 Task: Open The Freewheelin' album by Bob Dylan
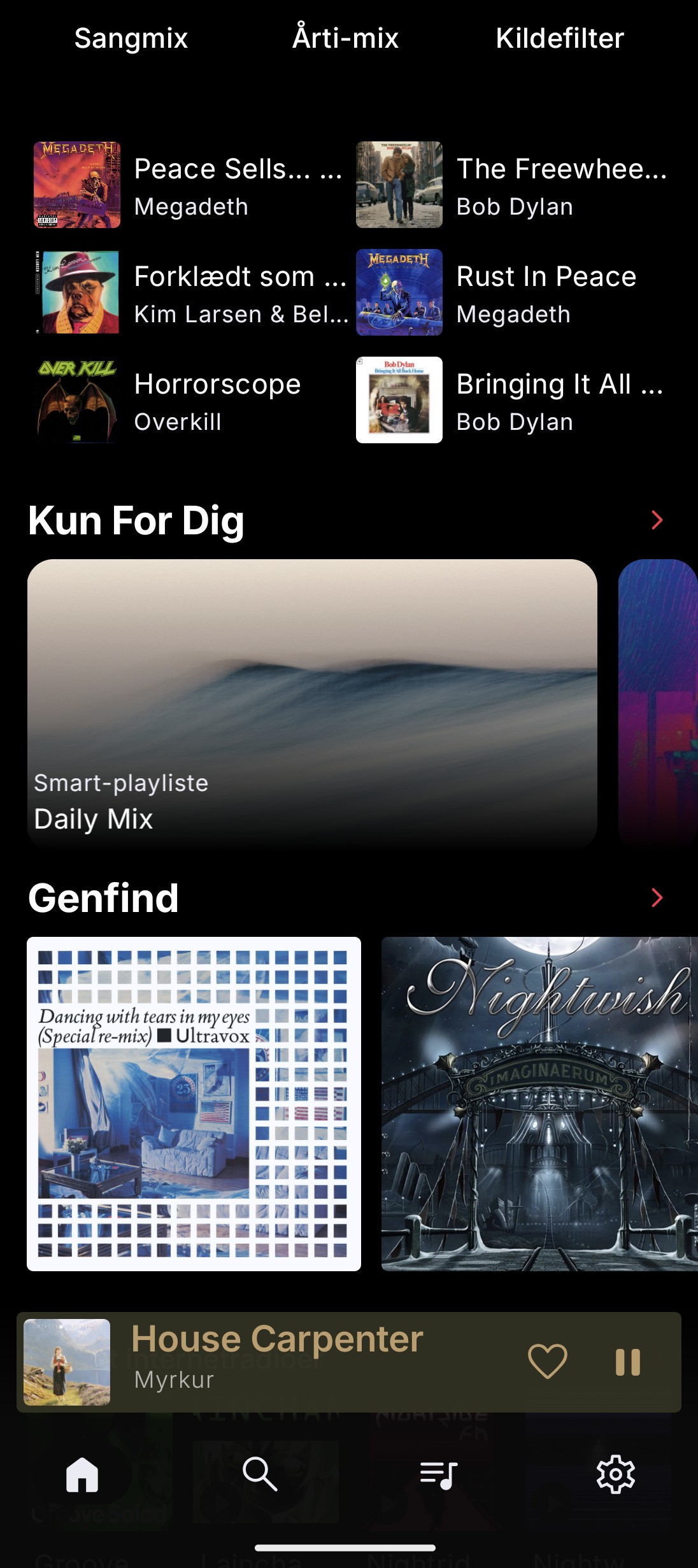click(513, 185)
